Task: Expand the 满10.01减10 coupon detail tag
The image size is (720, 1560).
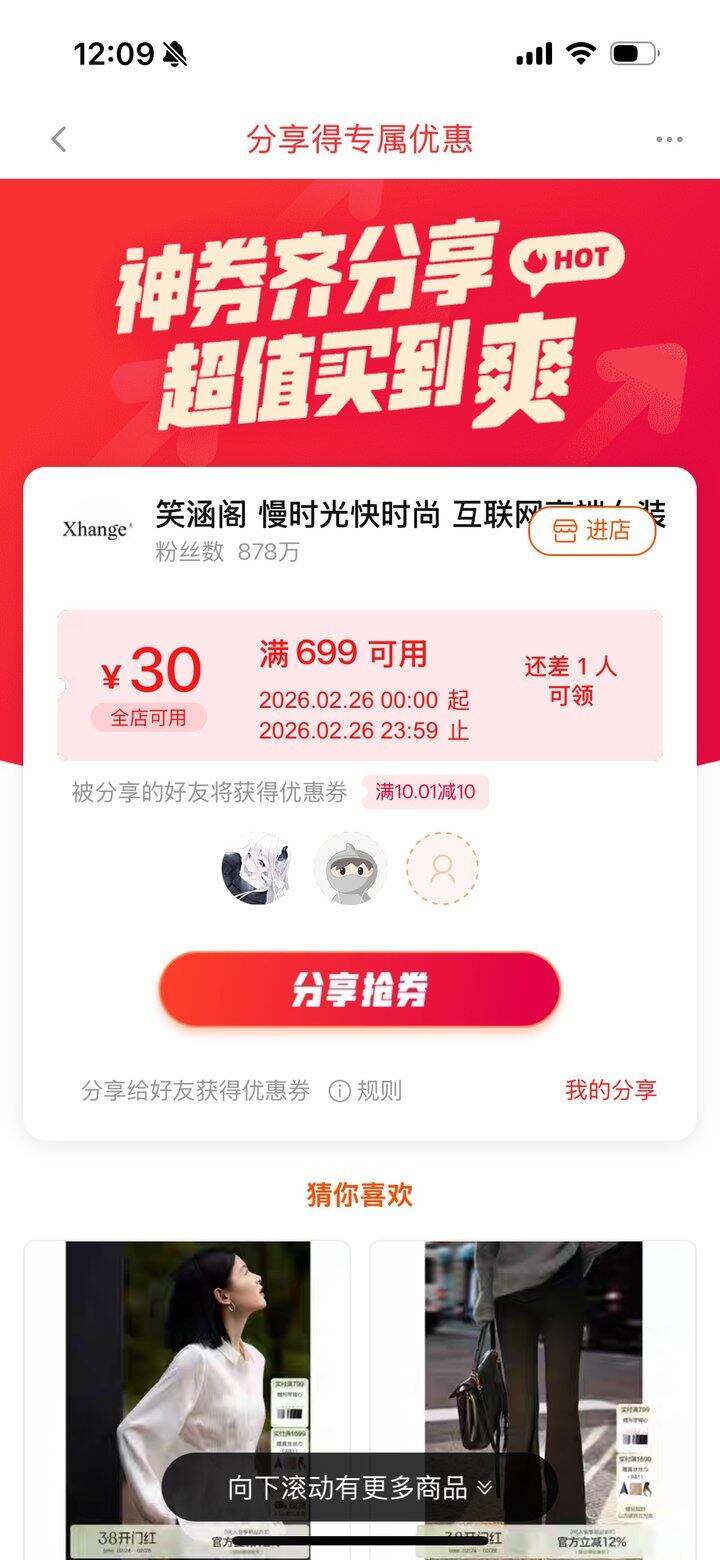Action: [x=425, y=792]
